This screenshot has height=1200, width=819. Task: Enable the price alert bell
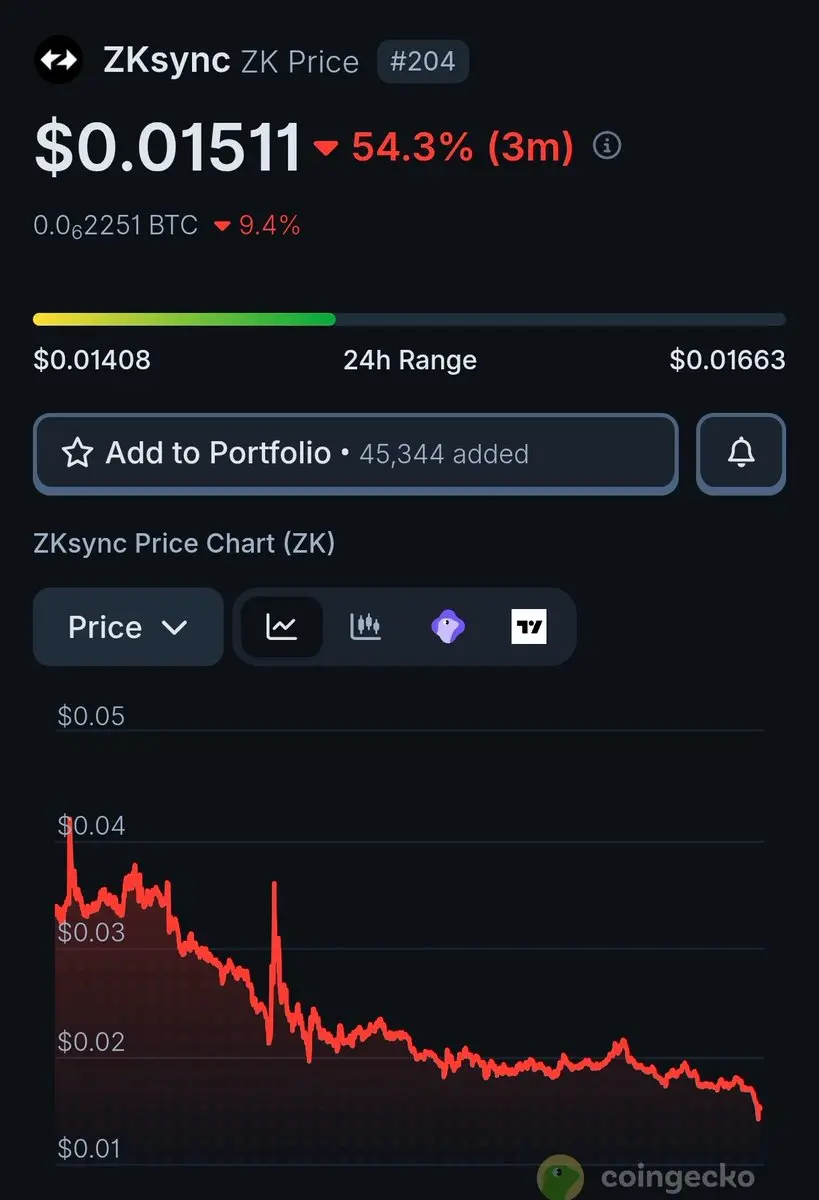tap(741, 453)
